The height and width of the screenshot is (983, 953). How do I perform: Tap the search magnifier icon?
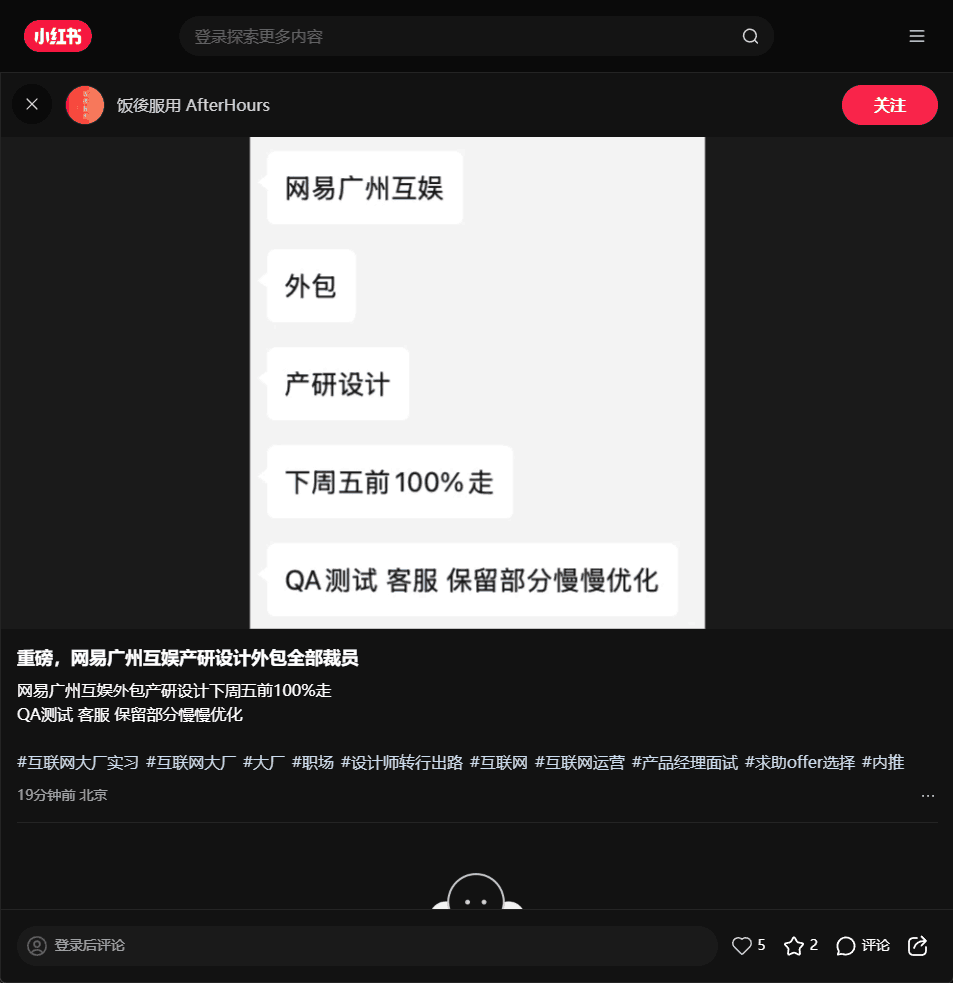click(x=750, y=36)
